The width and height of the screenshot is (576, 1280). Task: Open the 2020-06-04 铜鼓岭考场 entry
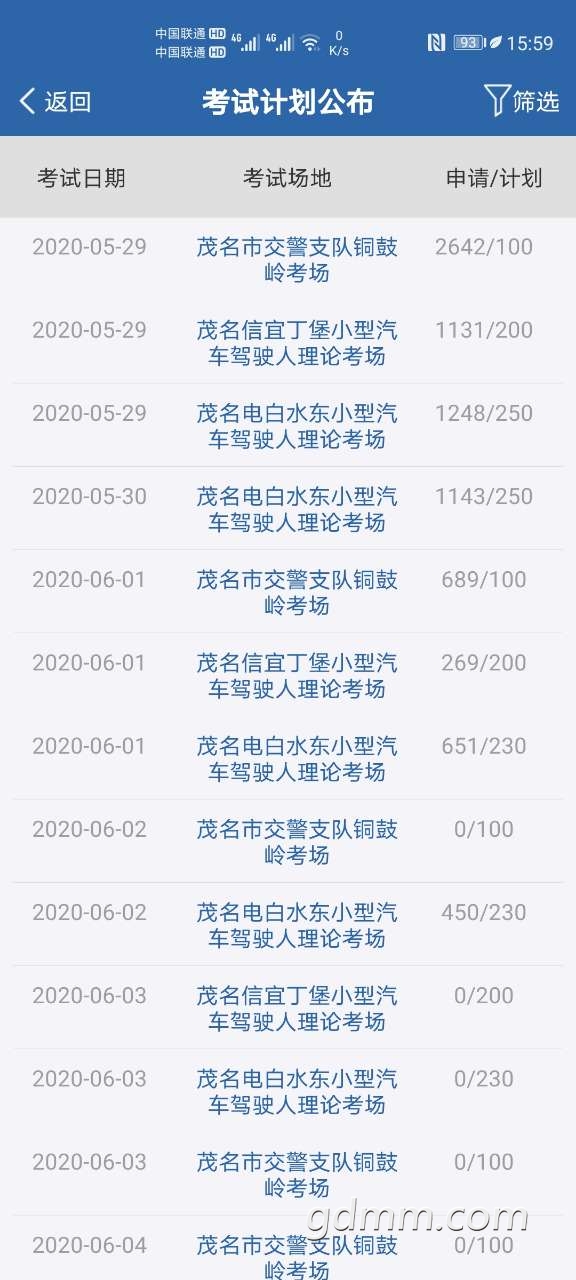288,1248
